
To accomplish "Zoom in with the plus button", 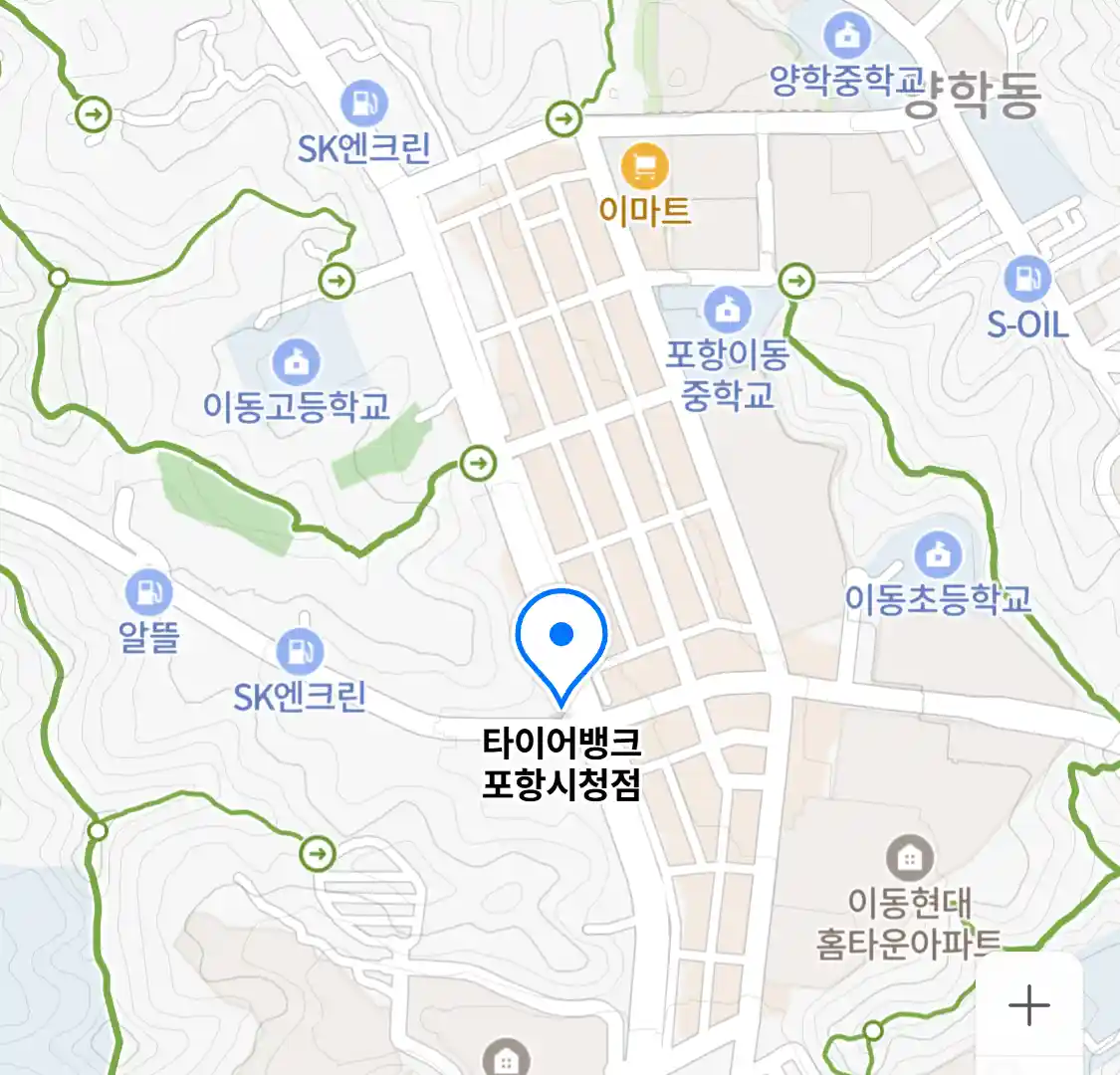I will pos(1028,1006).
